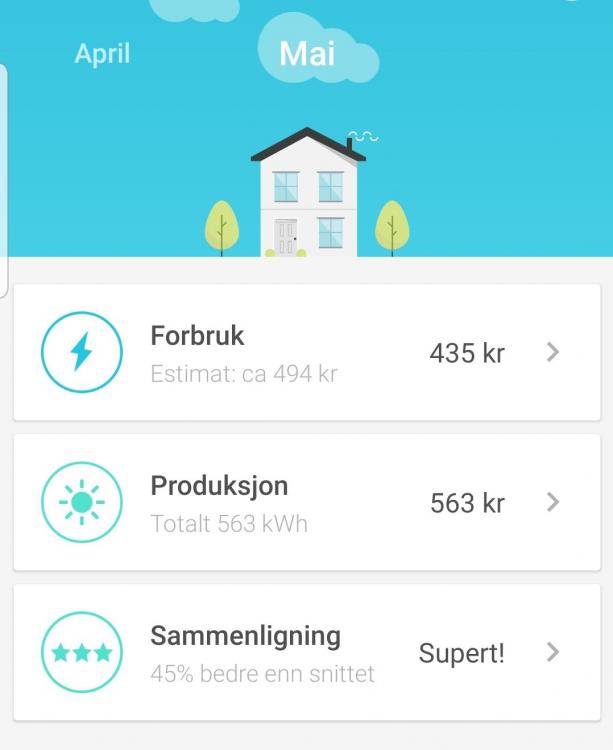View Produksjon details card
The width and height of the screenshot is (613, 750).
click(x=306, y=502)
